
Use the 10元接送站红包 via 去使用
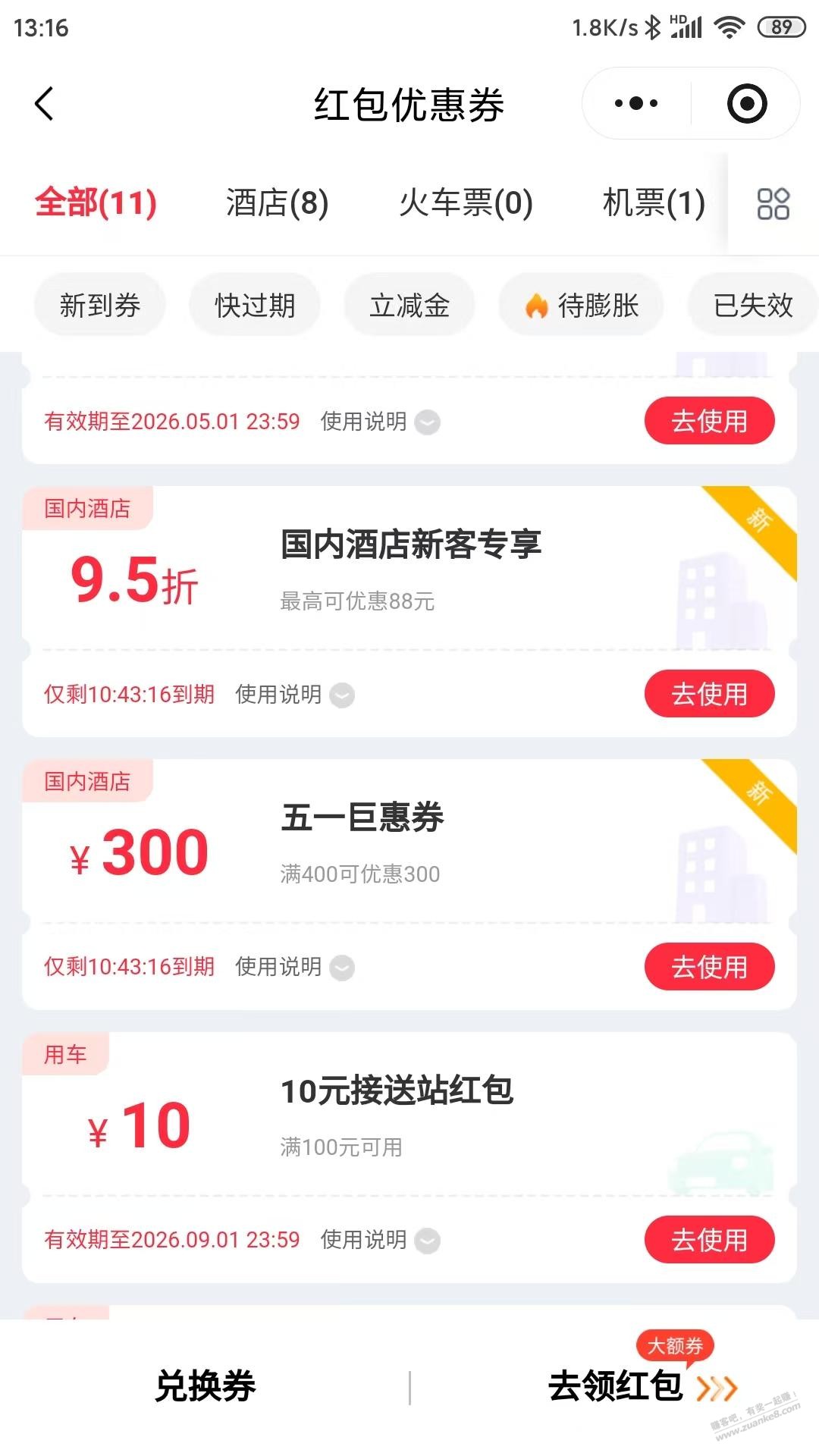click(x=709, y=1240)
